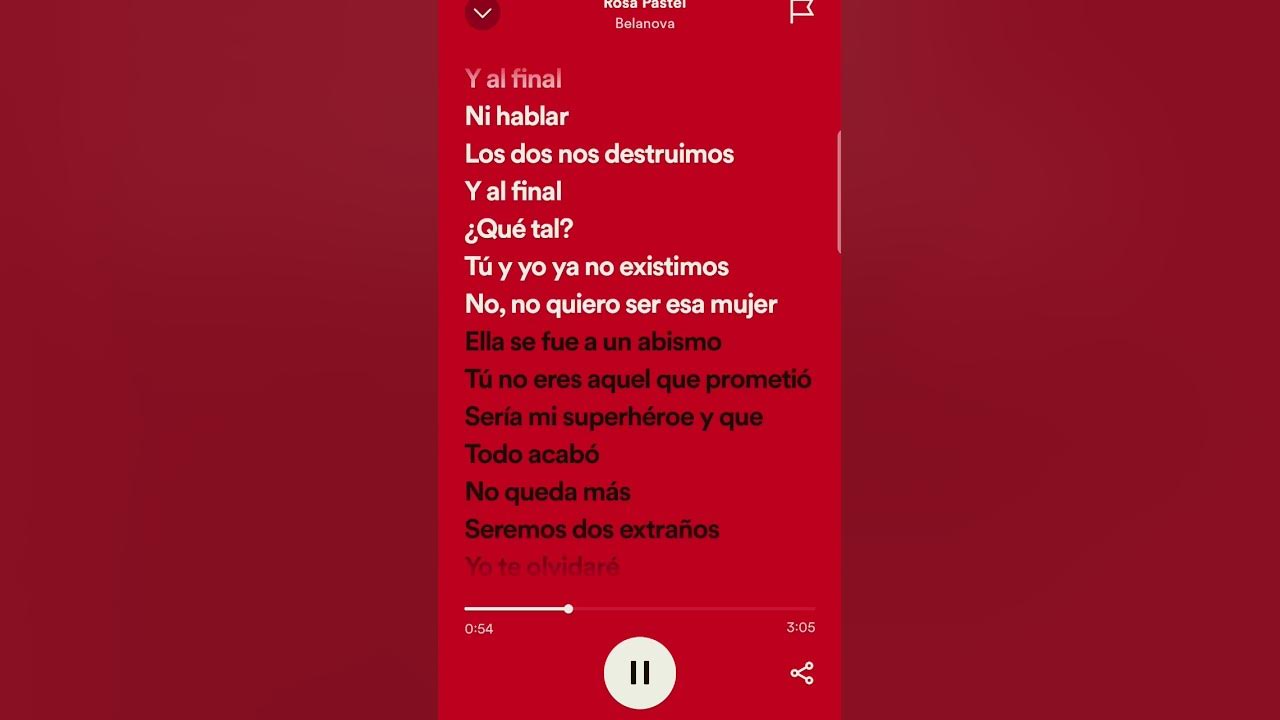
Task: Collapse the lyrics view with the down chevron
Action: coord(482,13)
